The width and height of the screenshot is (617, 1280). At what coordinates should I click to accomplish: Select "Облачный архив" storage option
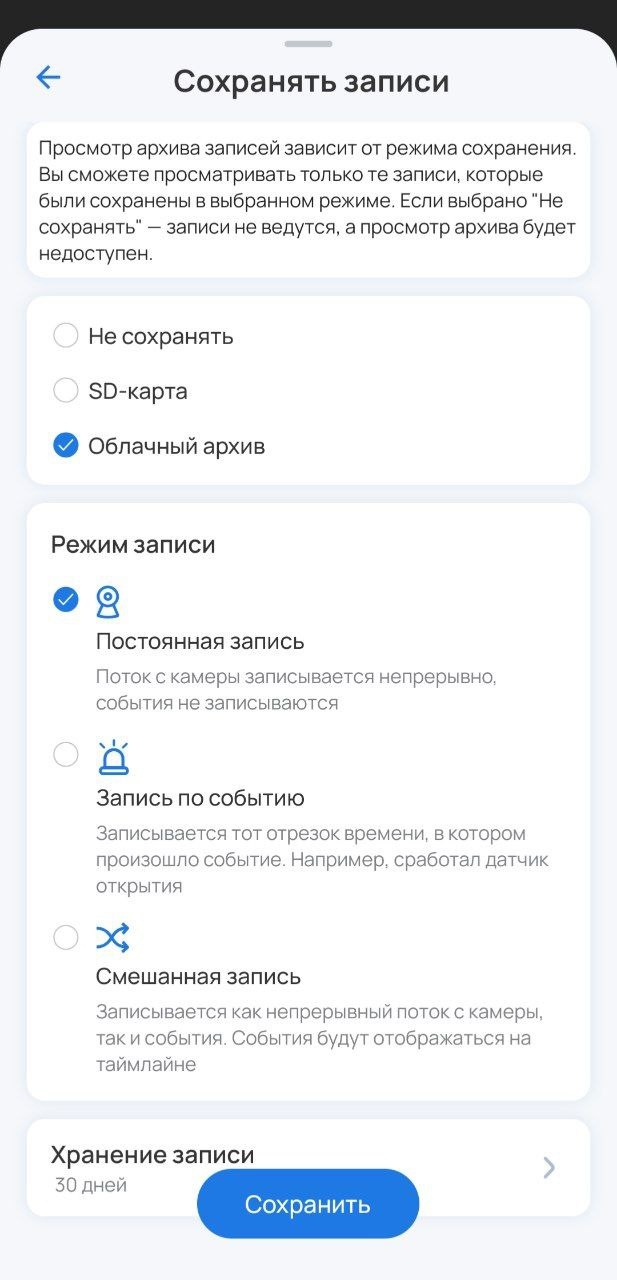point(66,446)
